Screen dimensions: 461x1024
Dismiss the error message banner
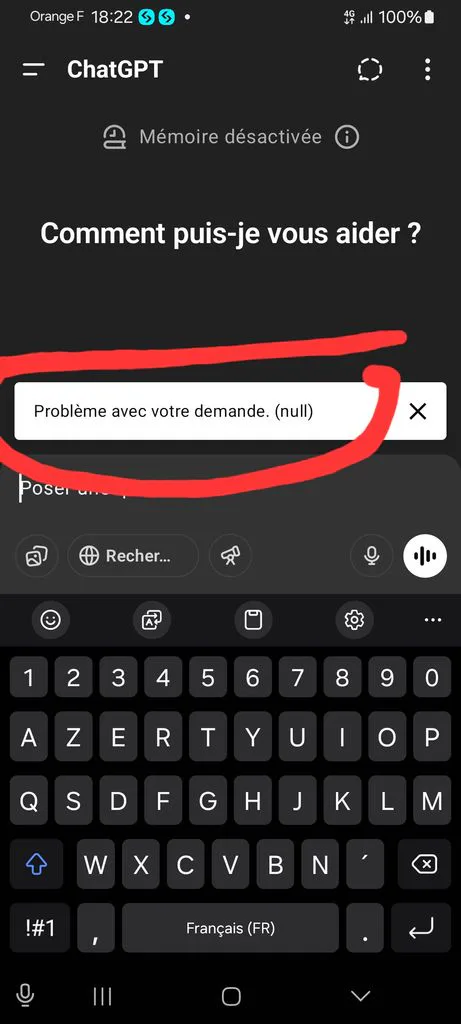(417, 411)
